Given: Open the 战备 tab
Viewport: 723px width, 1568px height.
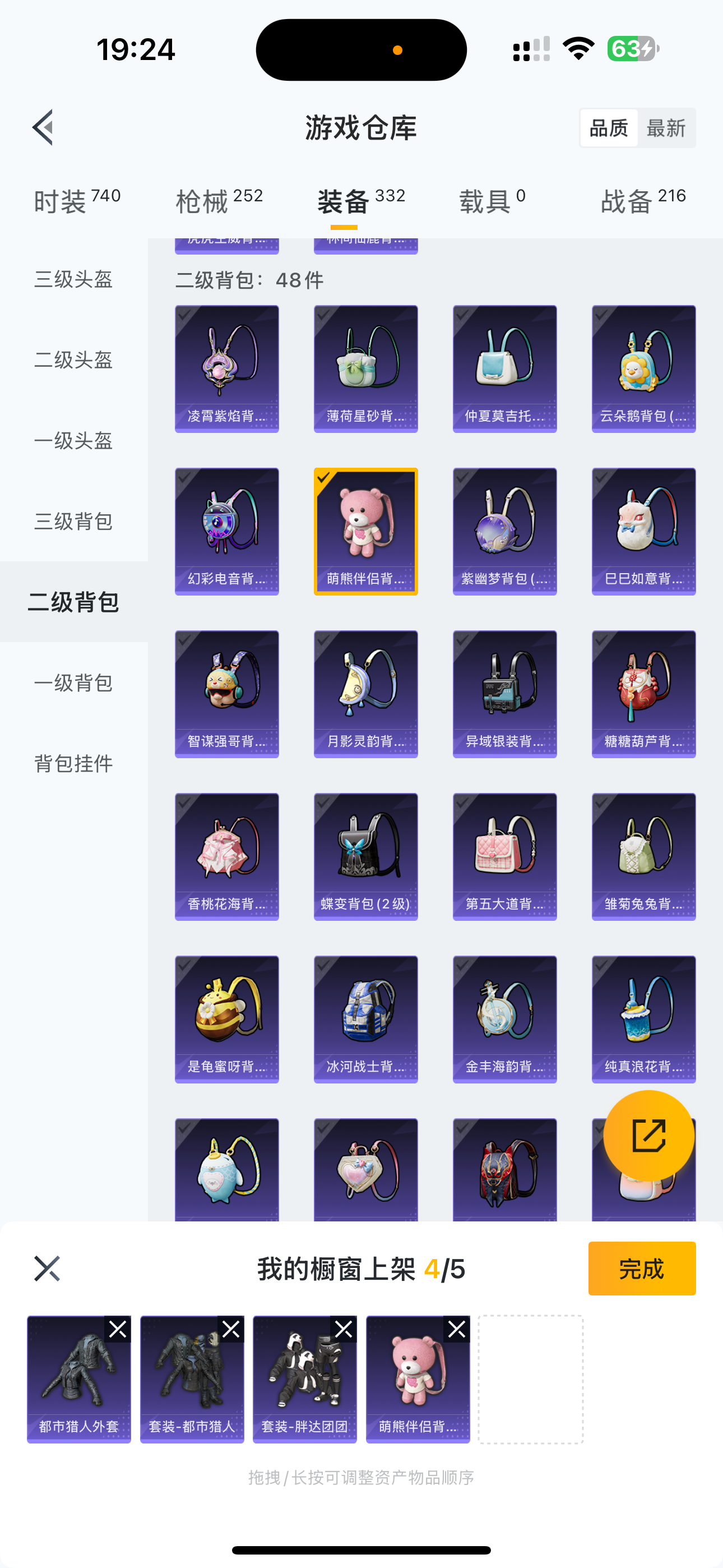Looking at the screenshot, I should coord(643,201).
